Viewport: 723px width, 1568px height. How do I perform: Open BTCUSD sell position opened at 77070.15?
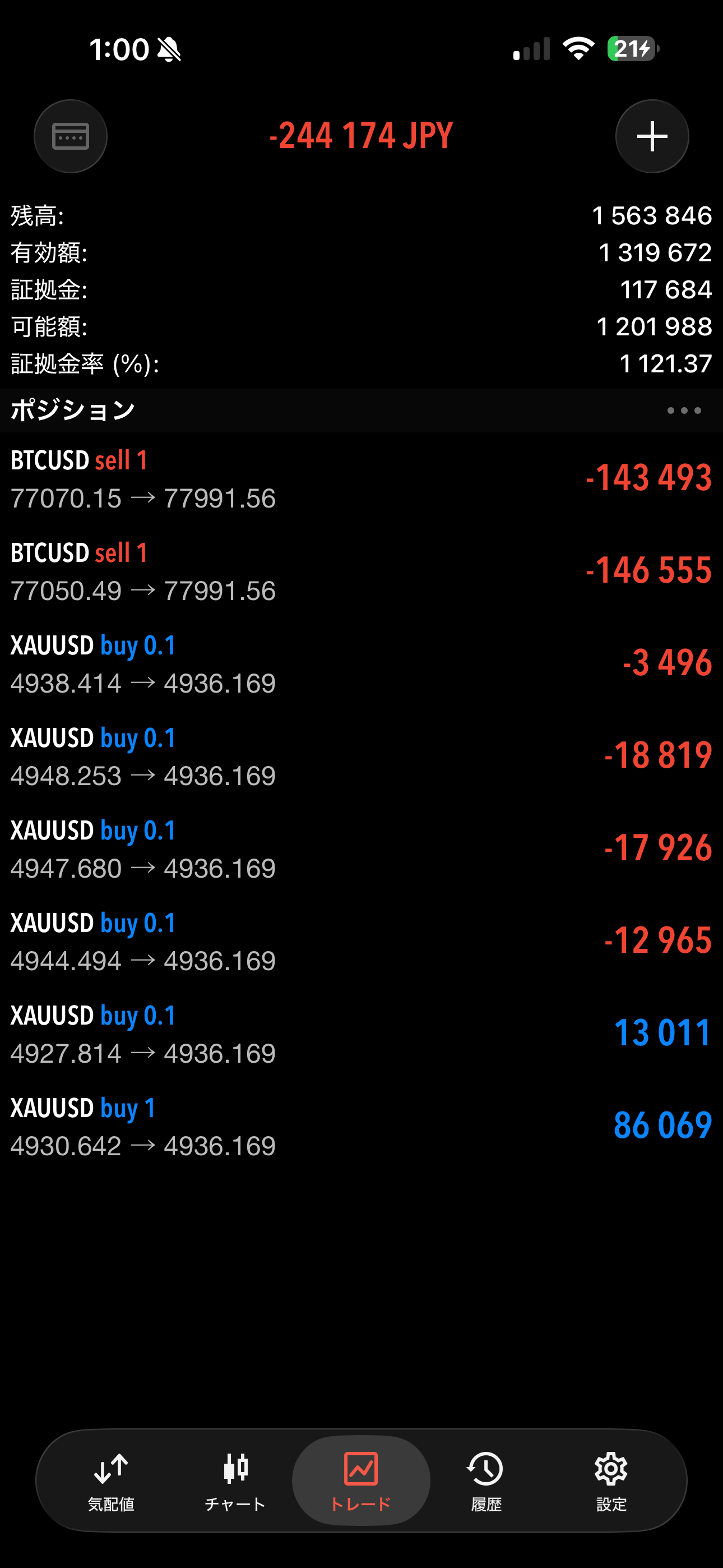(361, 479)
